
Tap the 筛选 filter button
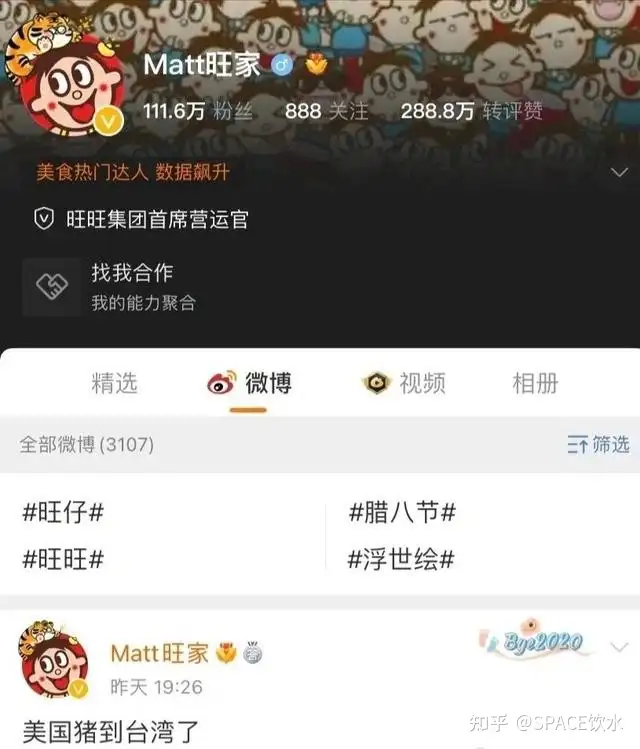point(598,444)
